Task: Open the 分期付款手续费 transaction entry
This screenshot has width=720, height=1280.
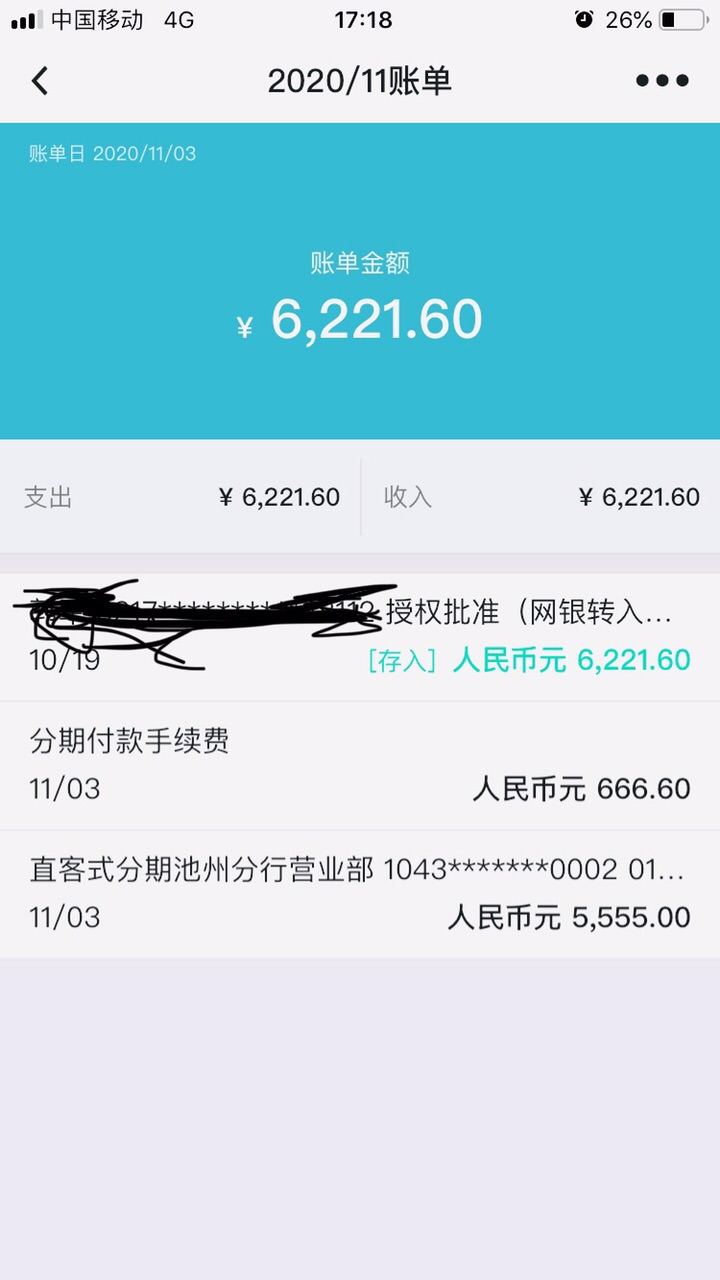Action: click(x=360, y=765)
